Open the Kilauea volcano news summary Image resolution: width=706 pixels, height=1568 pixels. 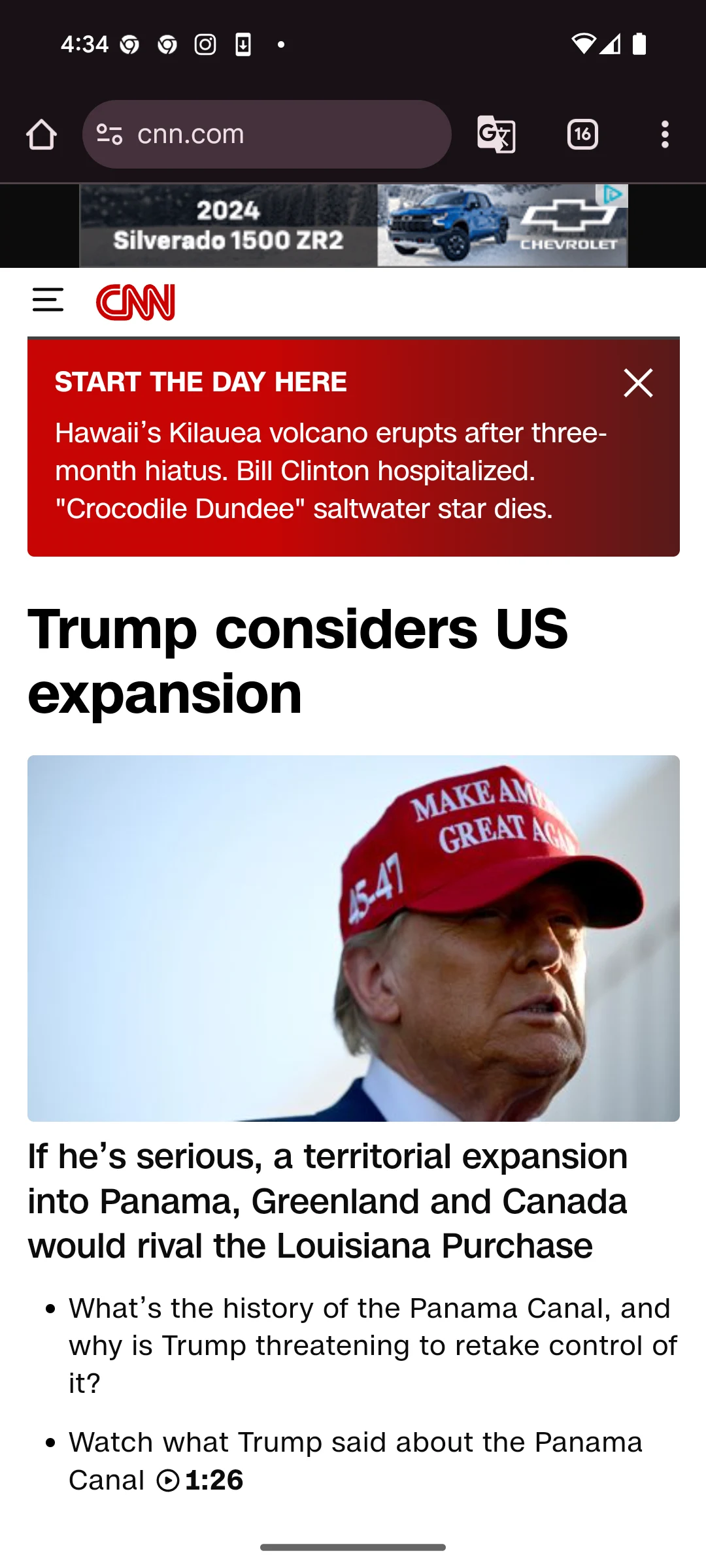tap(330, 470)
